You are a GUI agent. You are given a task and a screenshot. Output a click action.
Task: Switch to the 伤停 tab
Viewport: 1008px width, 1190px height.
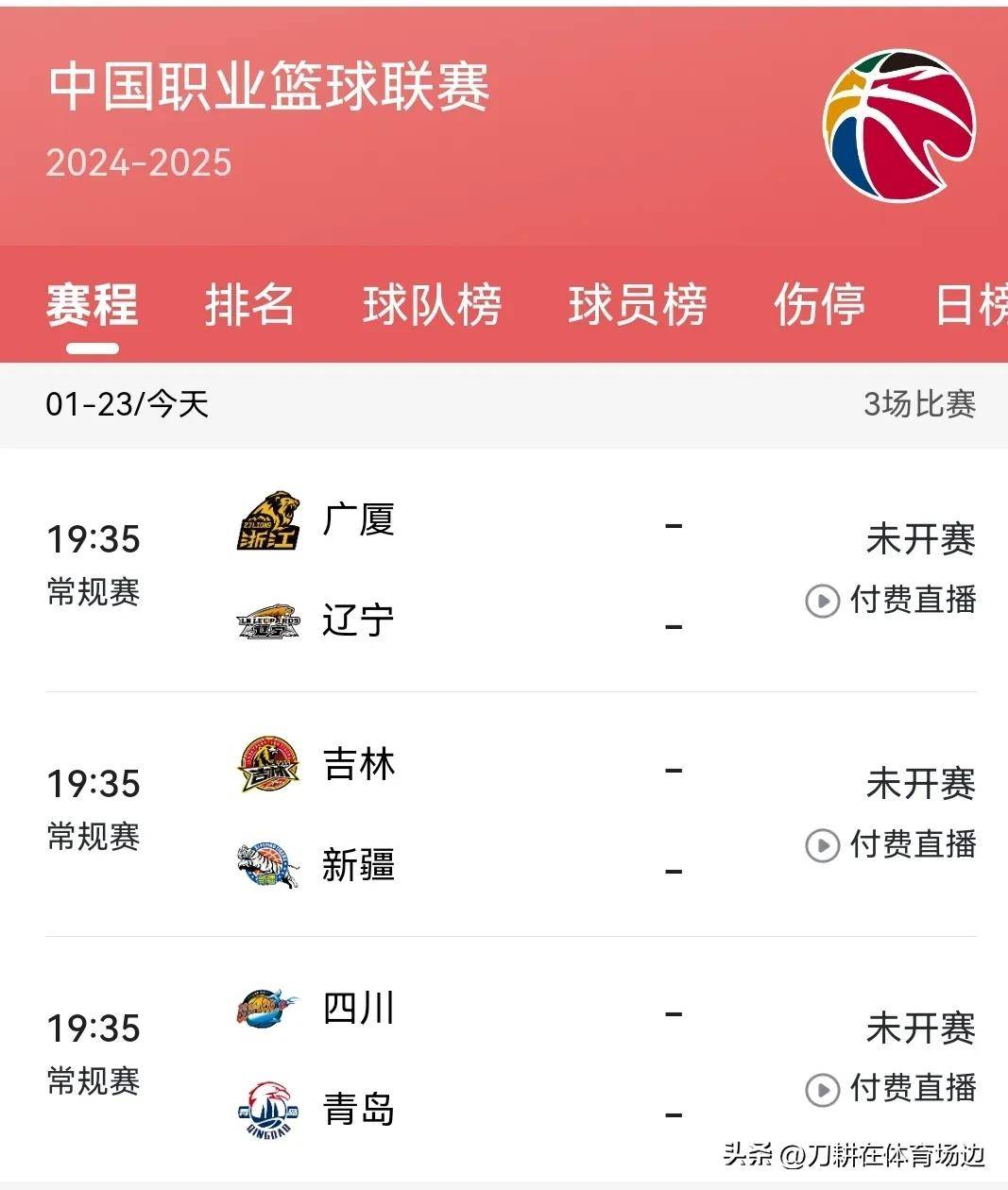[818, 305]
